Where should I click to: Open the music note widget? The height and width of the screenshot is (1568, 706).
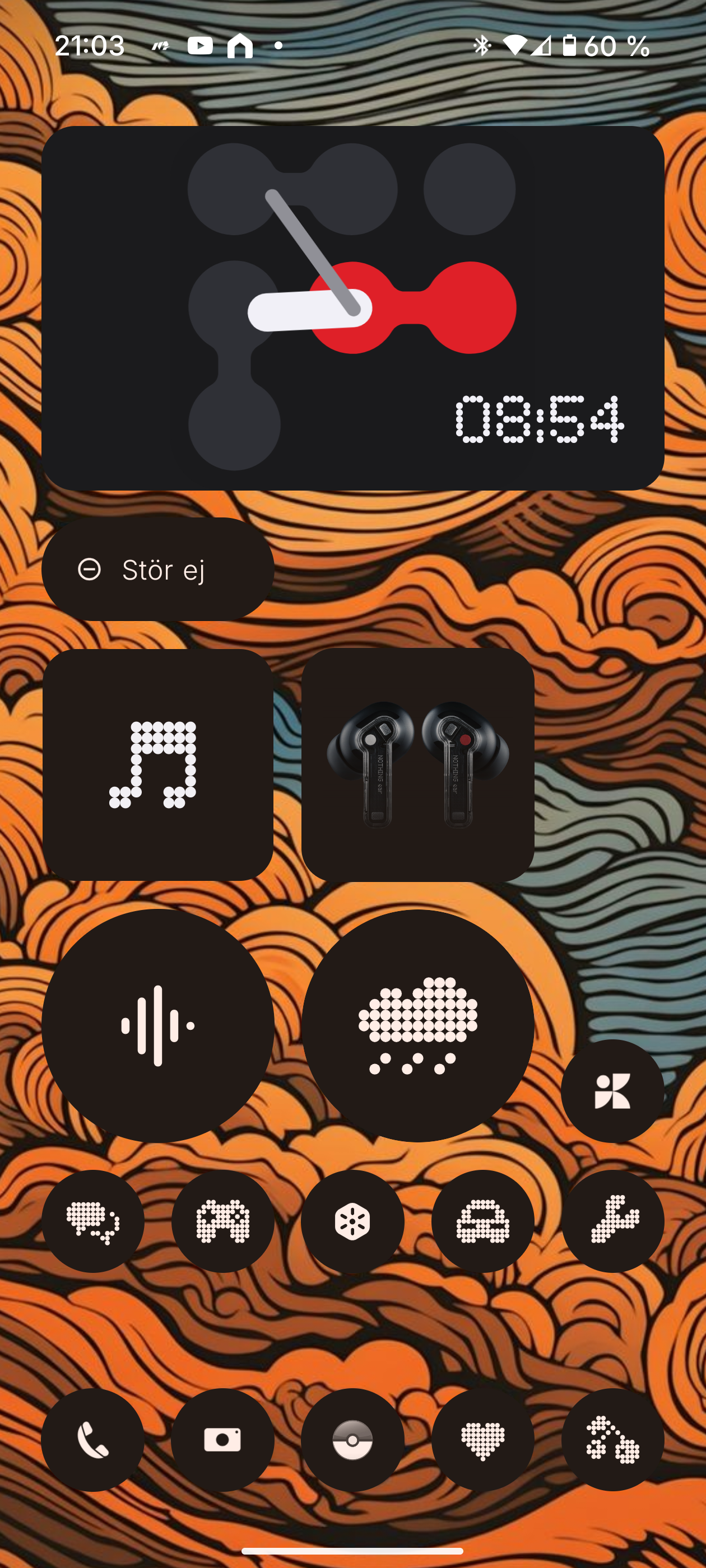[158, 764]
